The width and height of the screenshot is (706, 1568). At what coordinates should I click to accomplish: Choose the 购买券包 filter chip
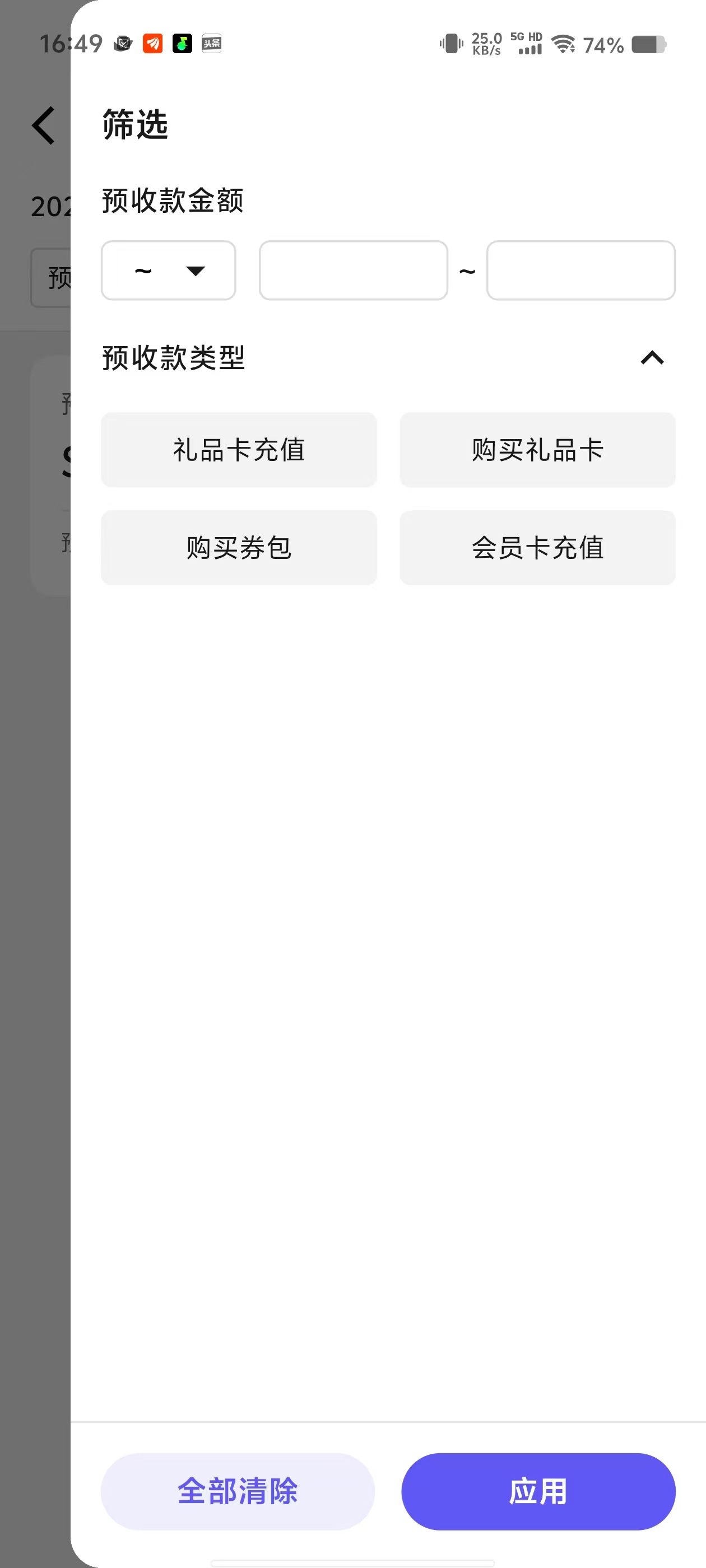click(239, 548)
